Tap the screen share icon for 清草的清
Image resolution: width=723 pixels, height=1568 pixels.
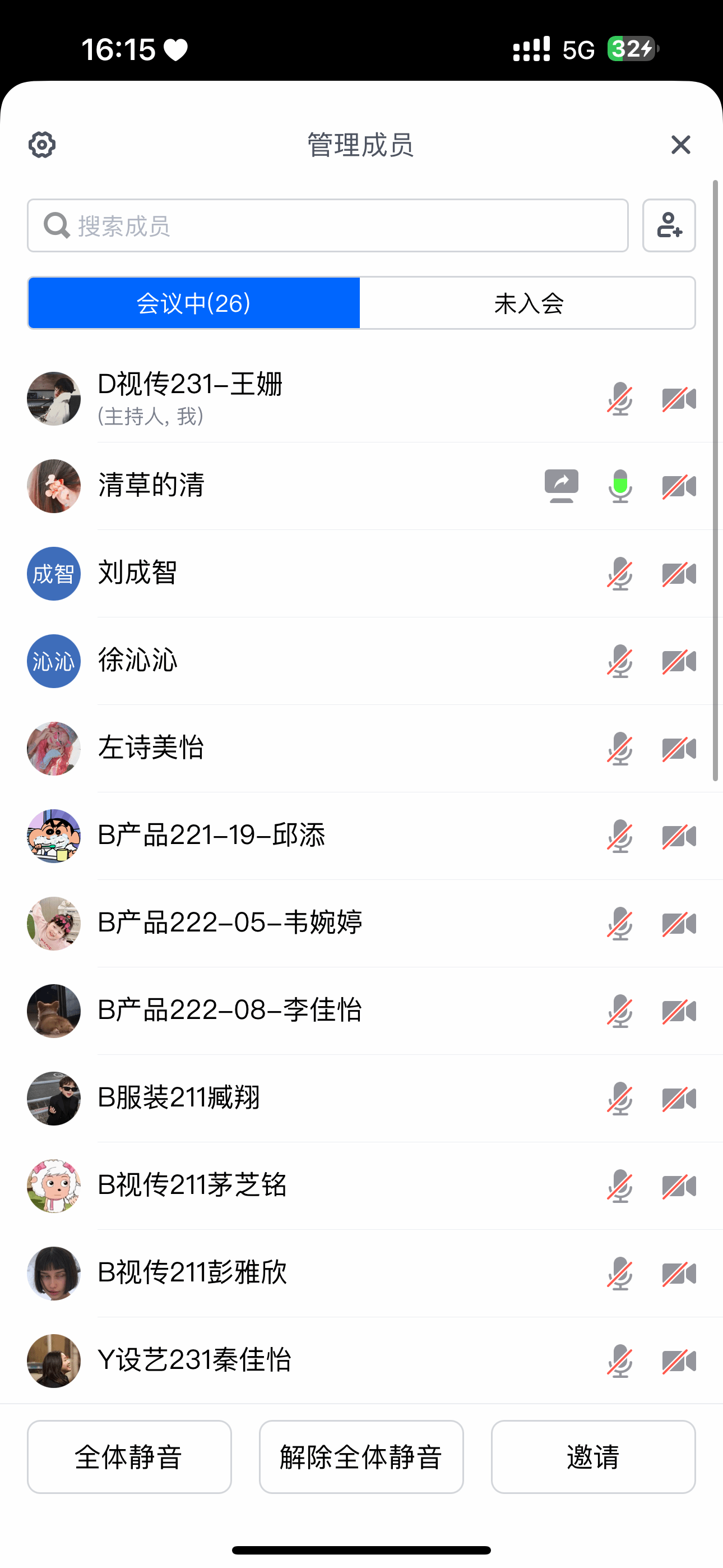coord(561,486)
